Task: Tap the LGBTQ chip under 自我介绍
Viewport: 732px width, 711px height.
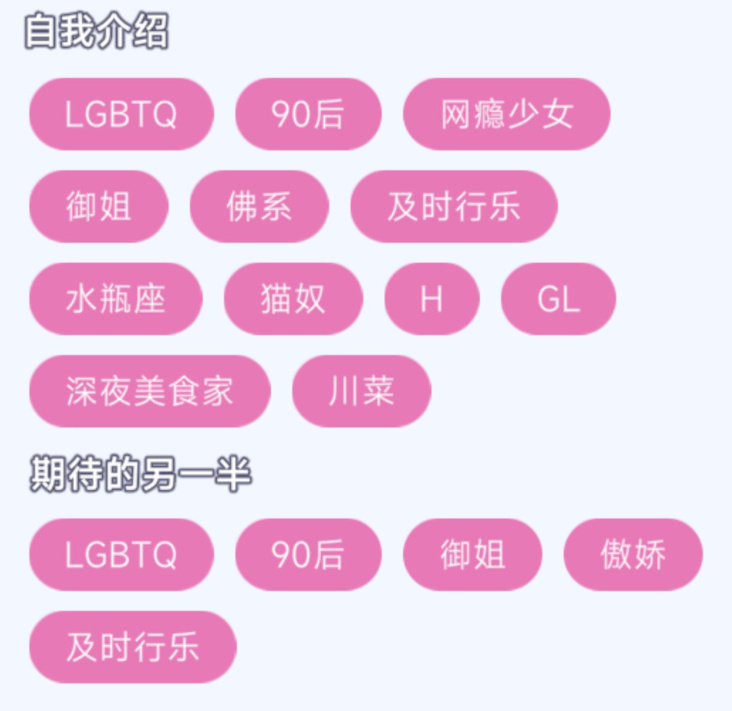Action: point(121,114)
